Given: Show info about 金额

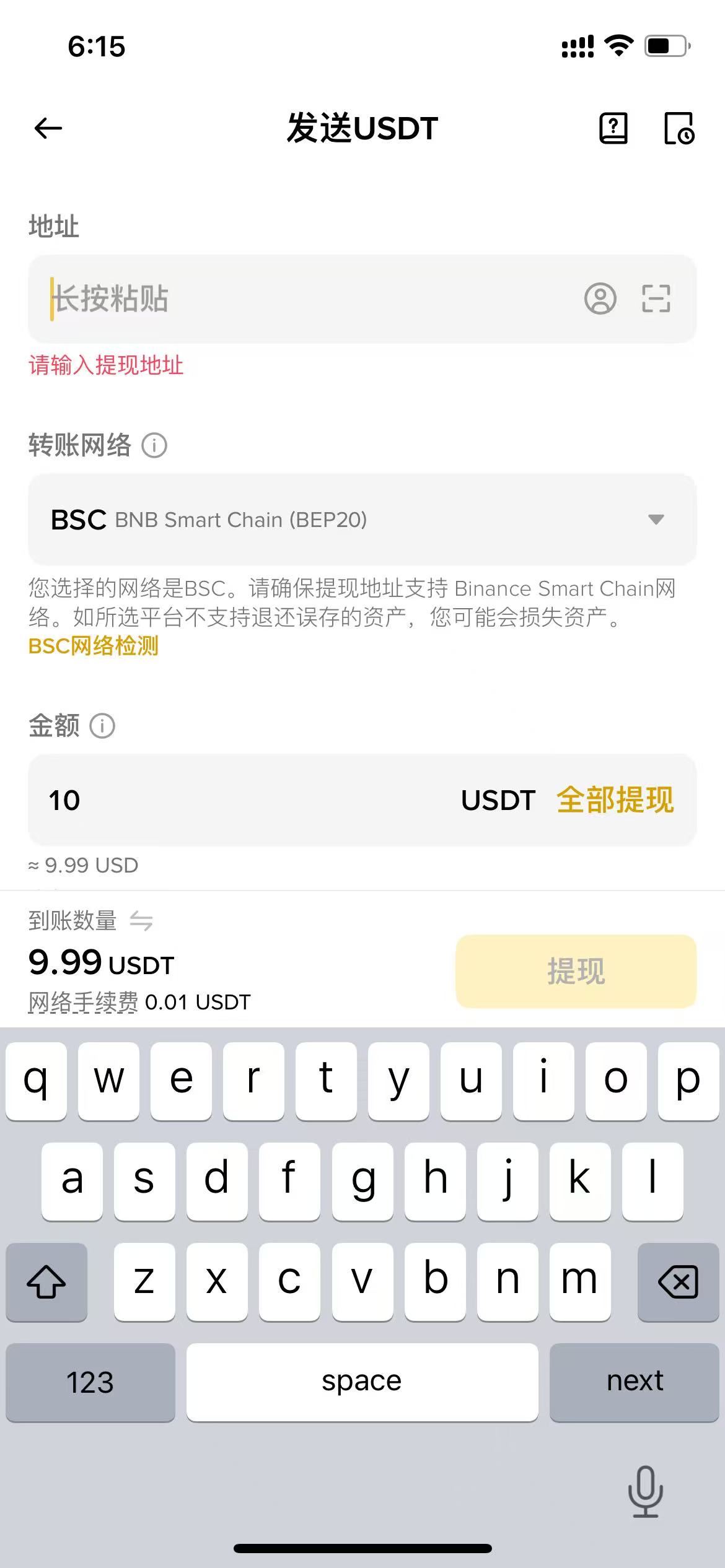Looking at the screenshot, I should click(x=102, y=726).
